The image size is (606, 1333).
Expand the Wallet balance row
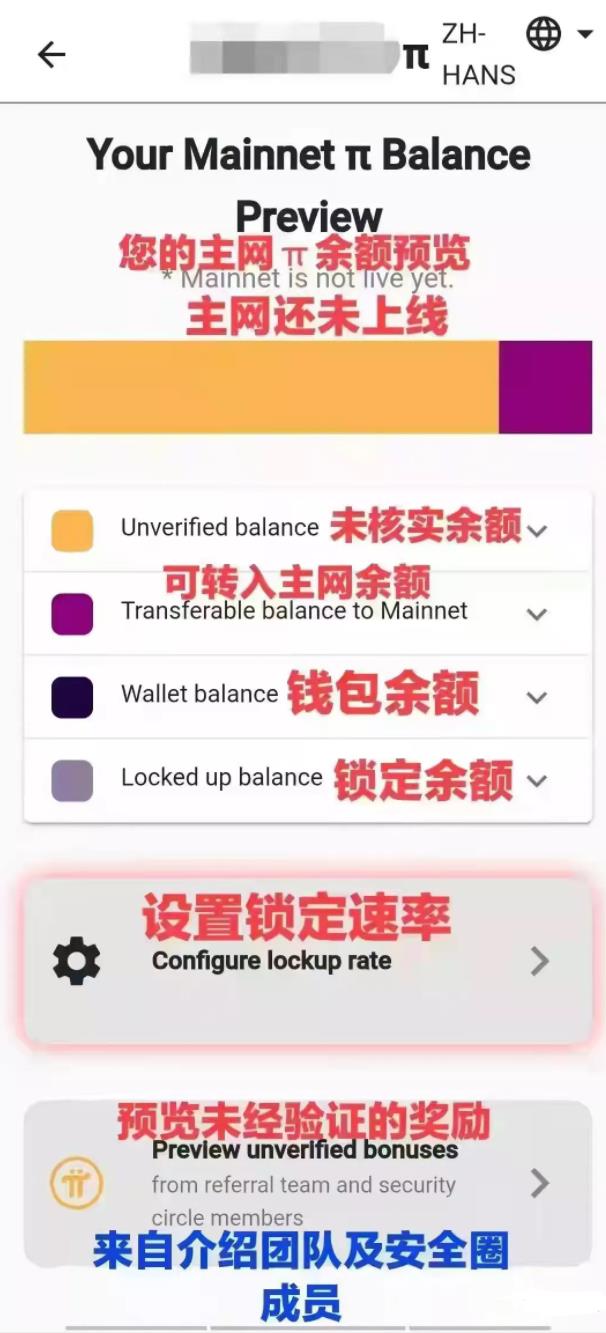point(537,697)
